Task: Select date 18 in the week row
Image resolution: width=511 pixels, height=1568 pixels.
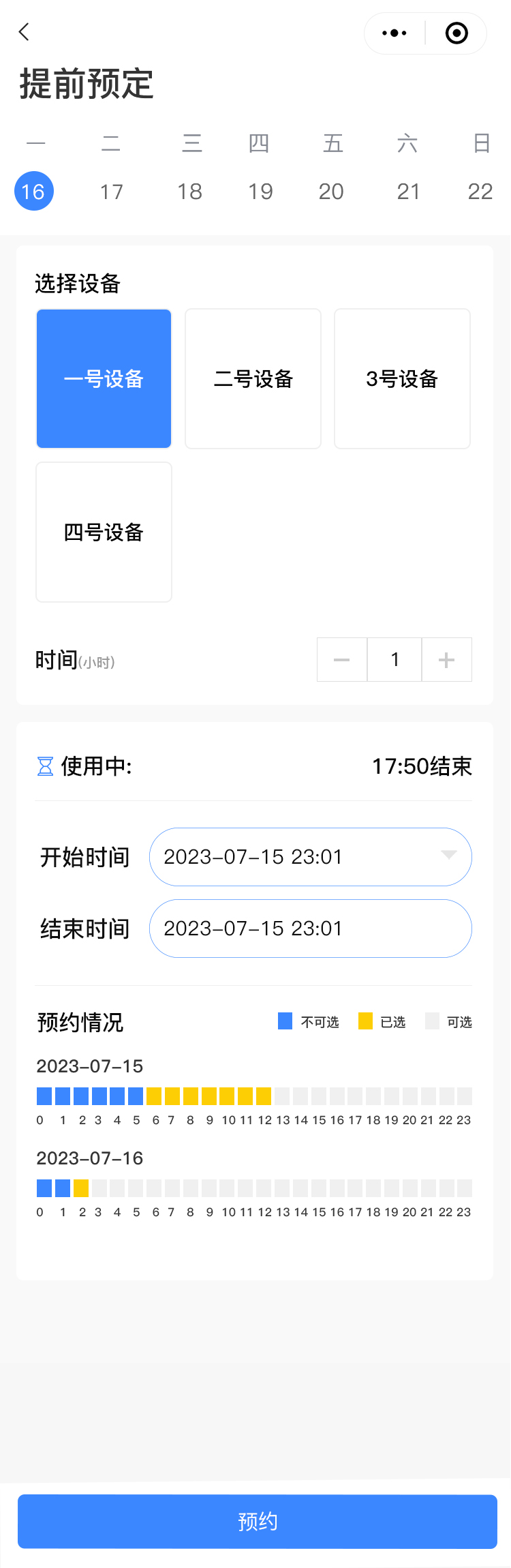Action: coord(189,192)
